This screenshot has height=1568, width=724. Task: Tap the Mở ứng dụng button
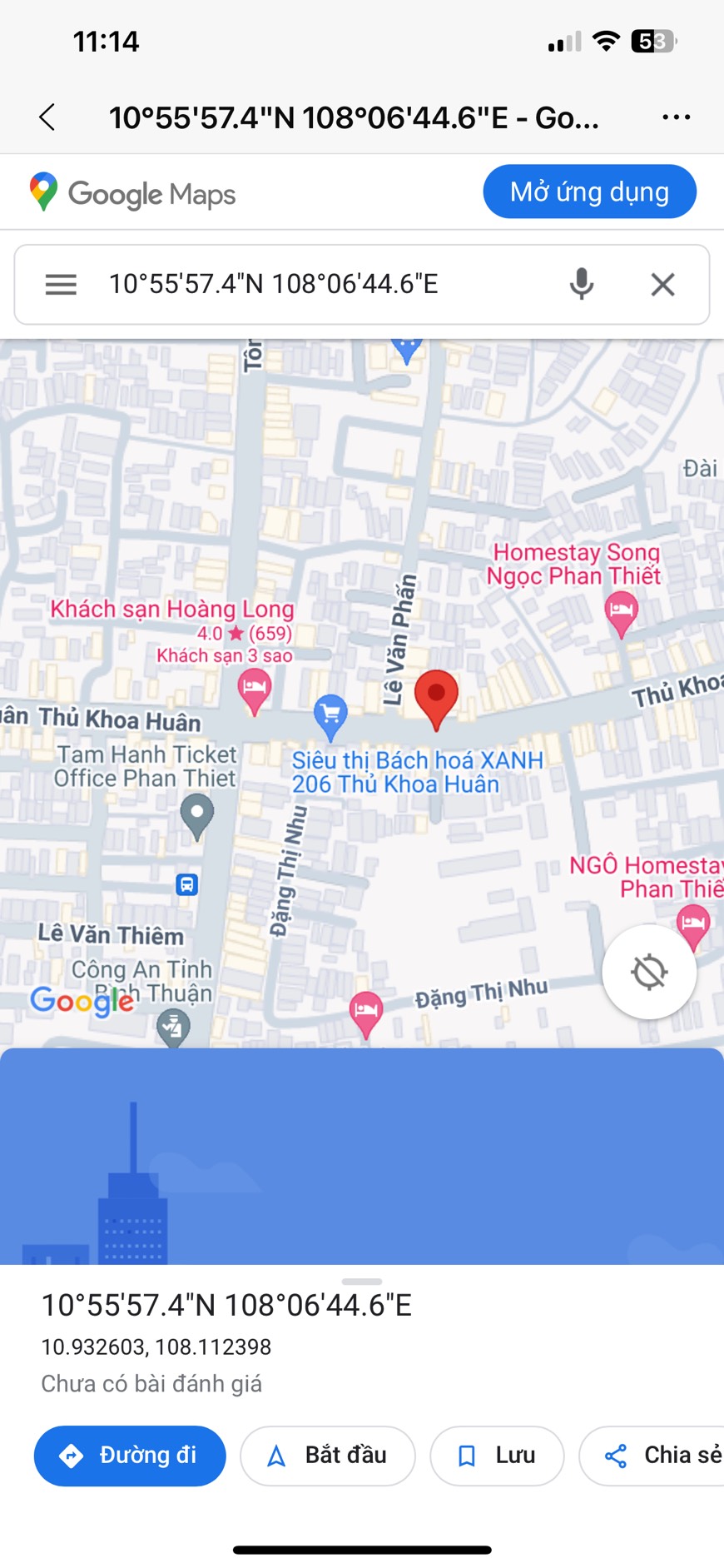[589, 192]
